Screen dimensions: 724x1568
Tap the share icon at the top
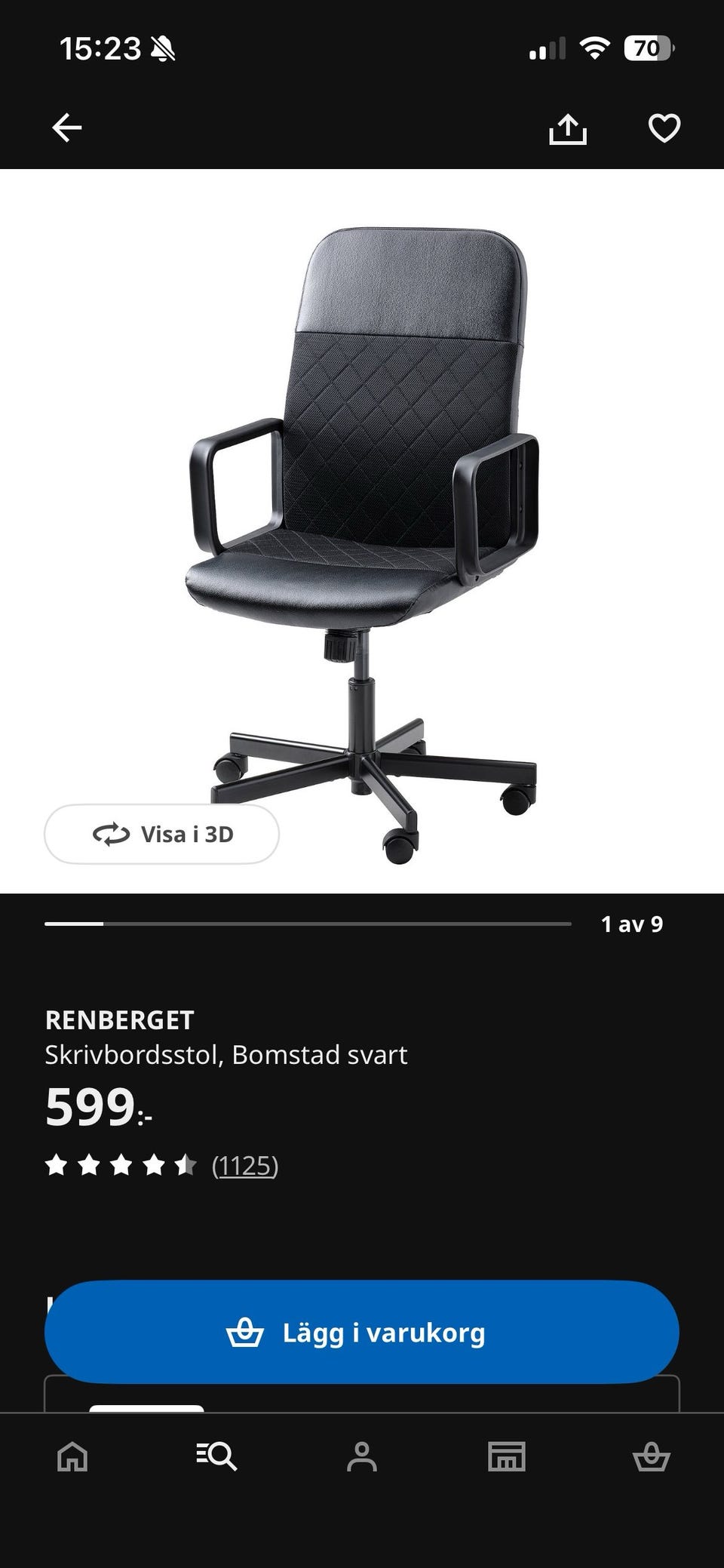click(x=569, y=130)
